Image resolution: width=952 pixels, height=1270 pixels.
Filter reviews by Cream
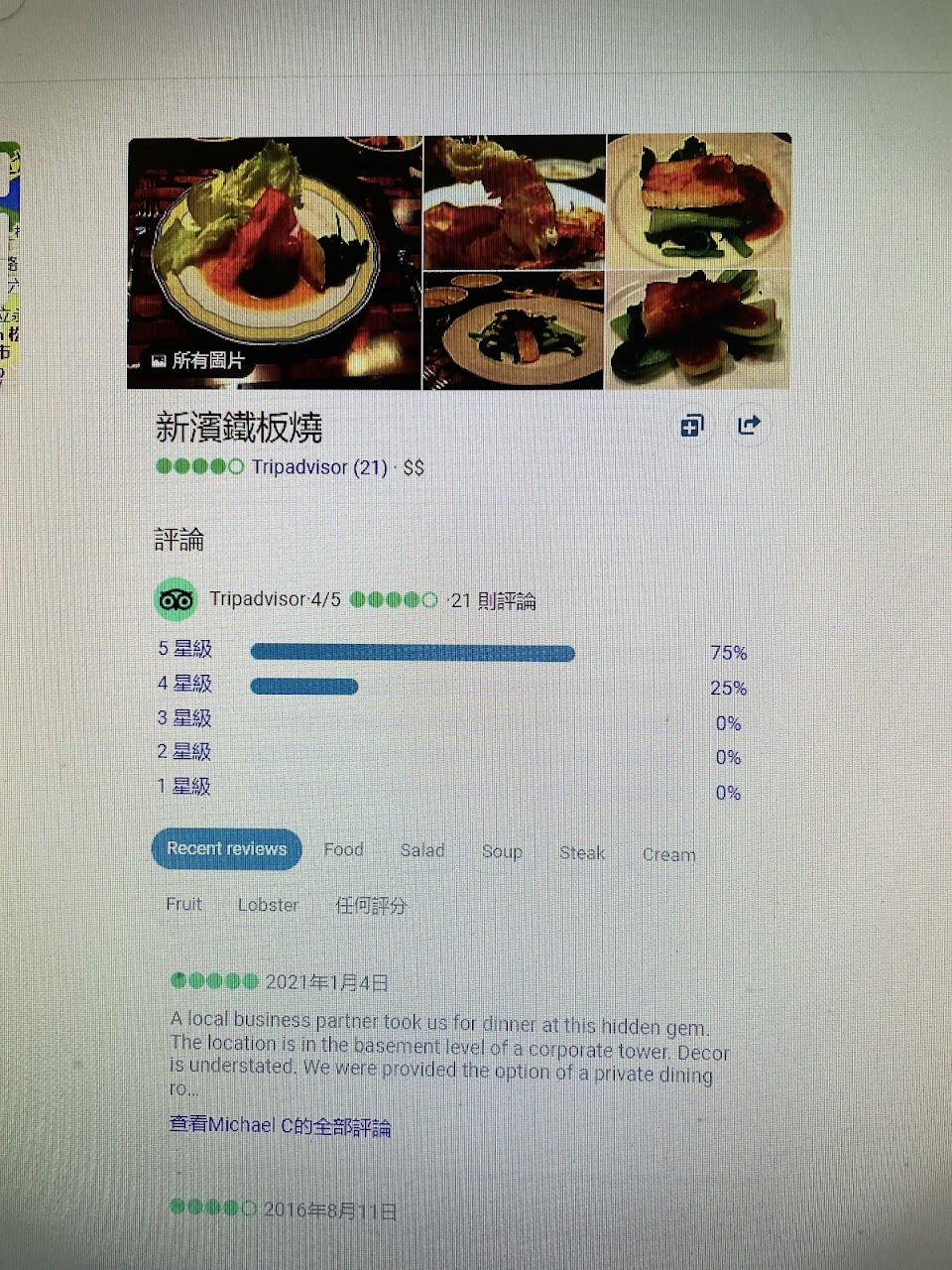click(x=668, y=855)
